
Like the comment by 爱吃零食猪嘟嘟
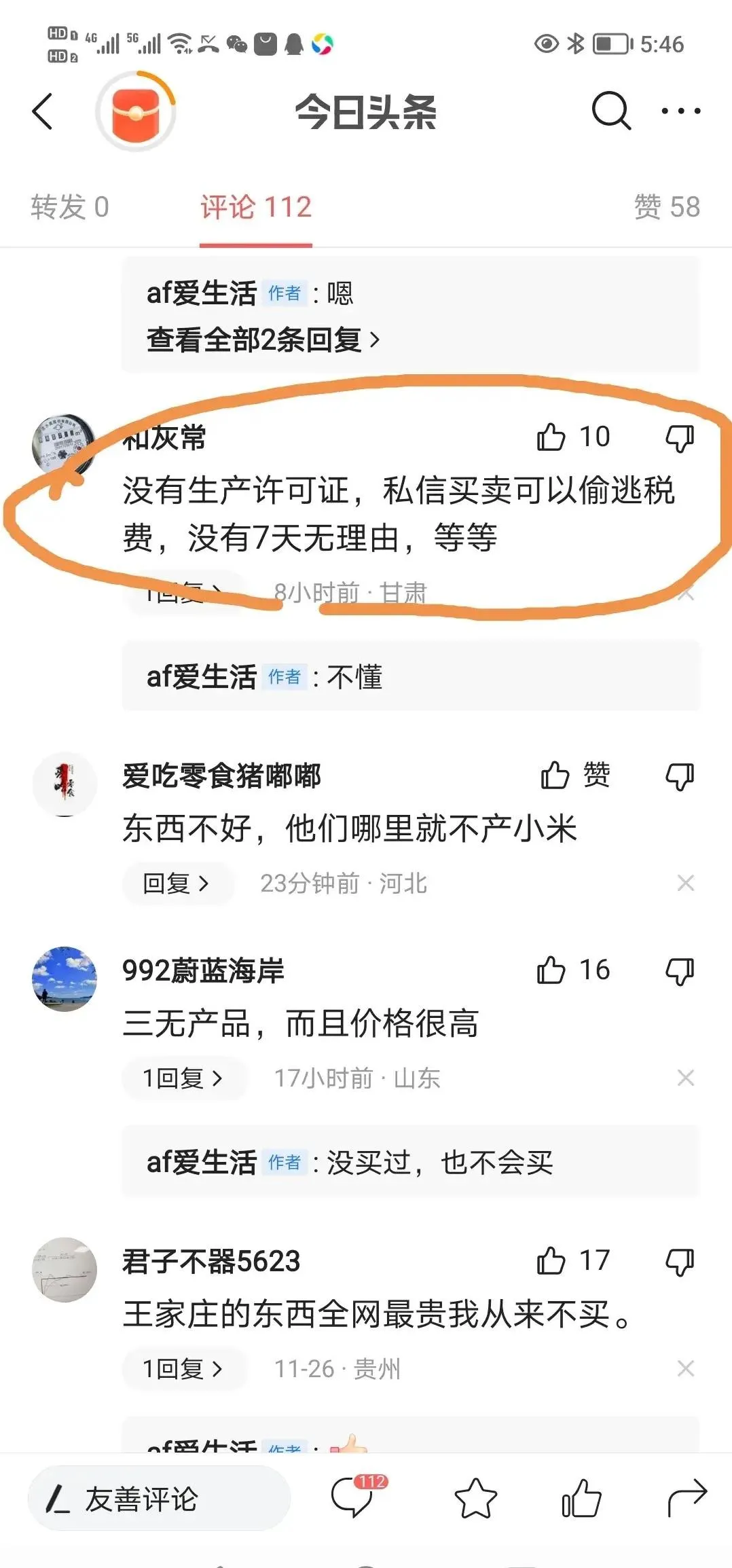click(555, 775)
